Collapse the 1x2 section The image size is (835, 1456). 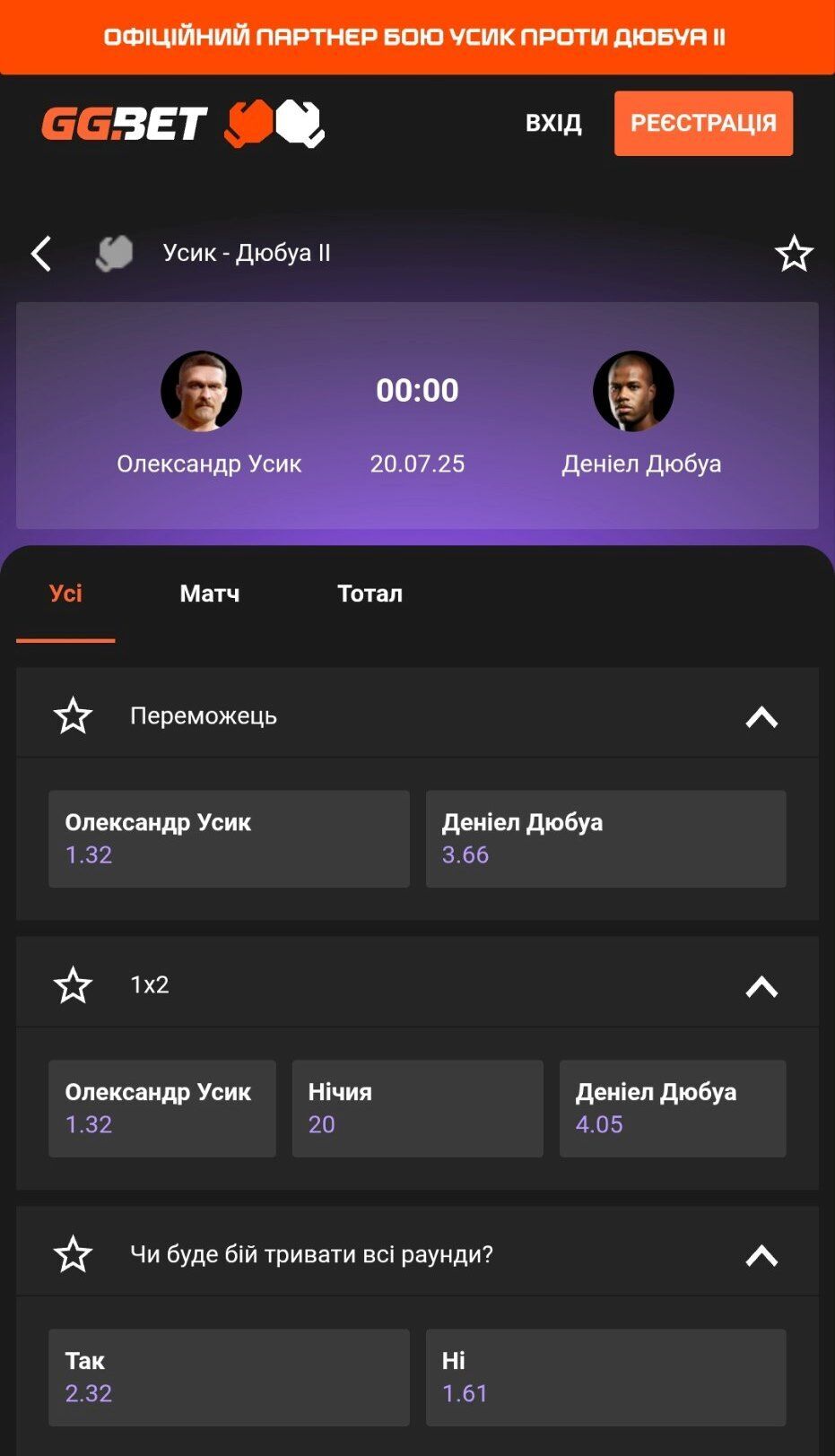coord(761,986)
